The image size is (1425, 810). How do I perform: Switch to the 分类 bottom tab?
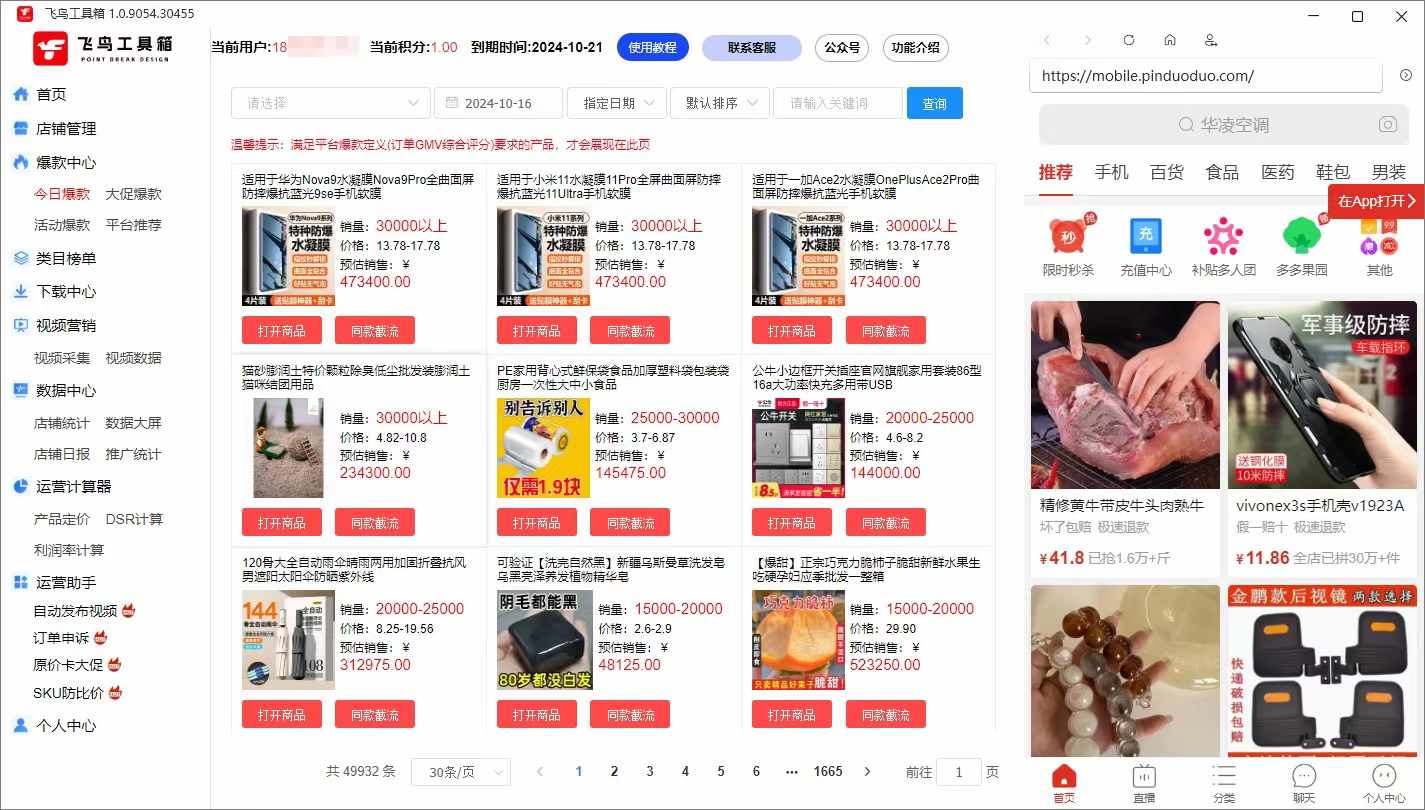tap(1223, 783)
